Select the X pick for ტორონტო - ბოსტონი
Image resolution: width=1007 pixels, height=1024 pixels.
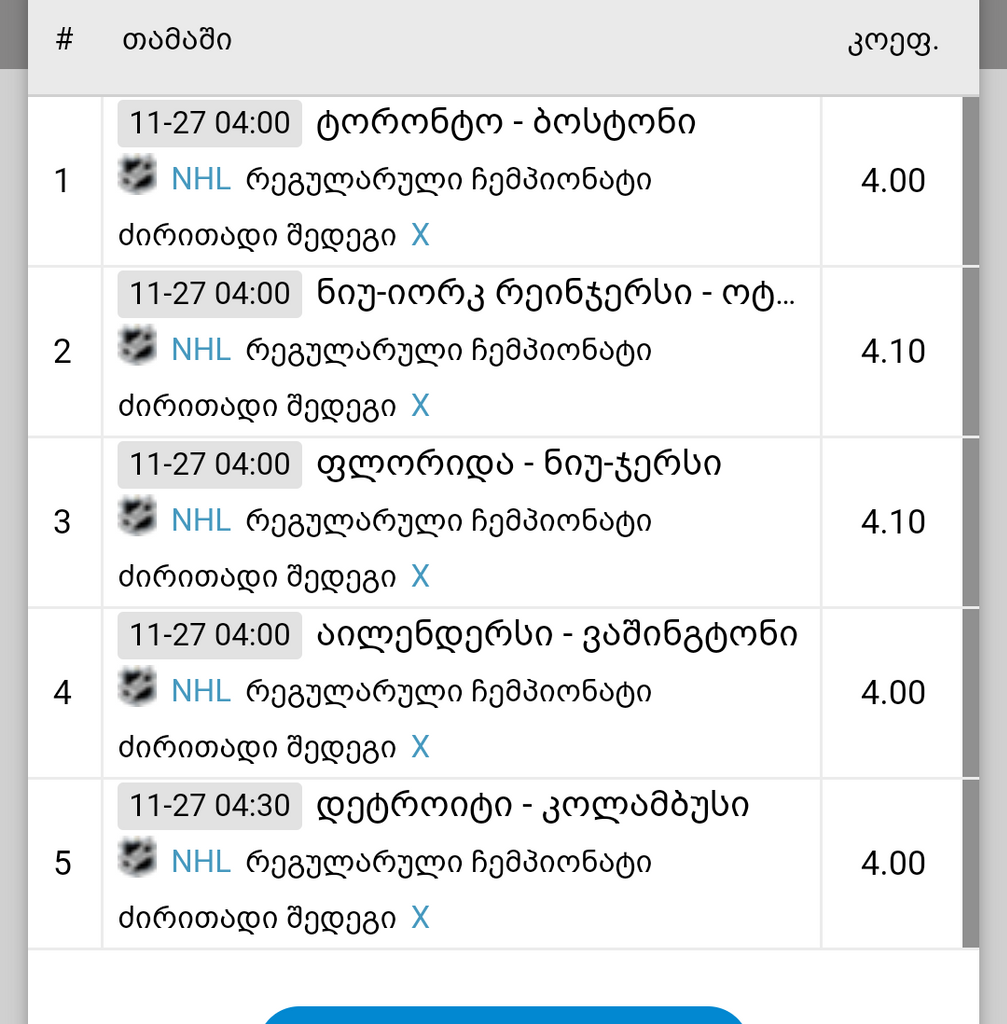[x=421, y=234]
